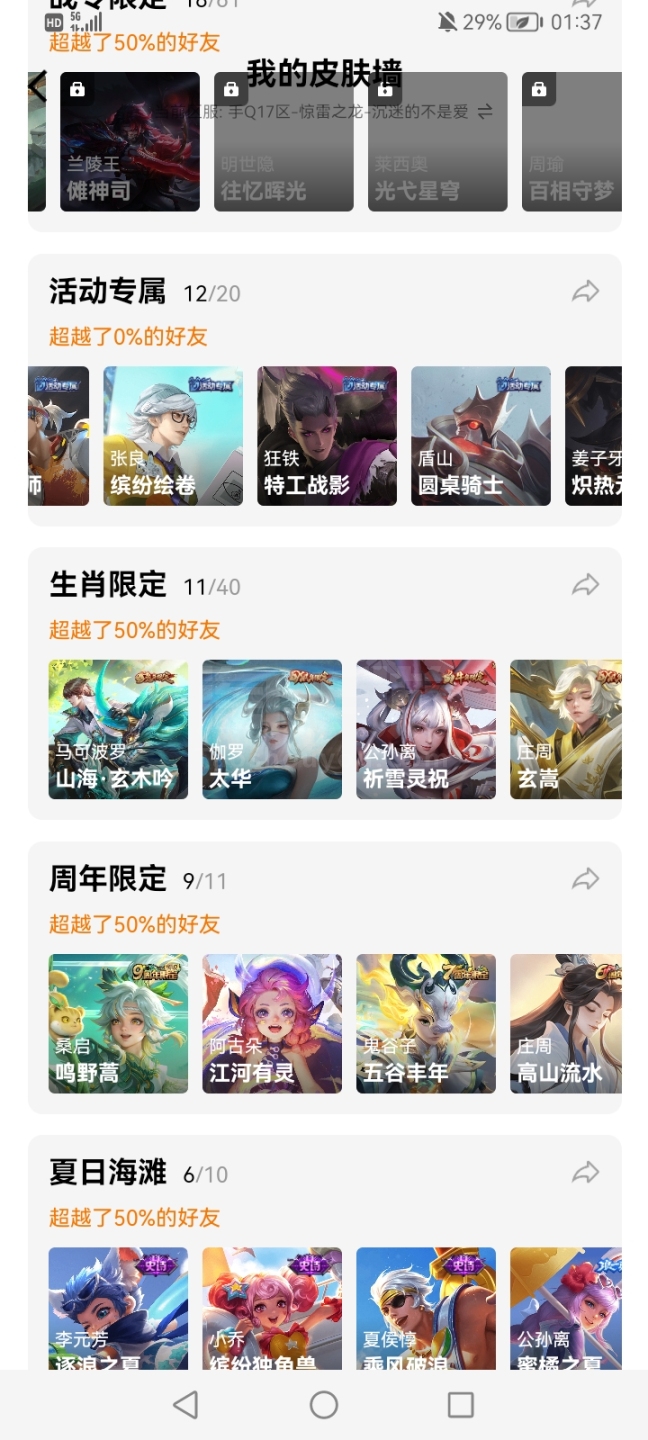Open 马可波罗 山海·玄木吟 skin
The image size is (648, 1440).
tap(118, 729)
